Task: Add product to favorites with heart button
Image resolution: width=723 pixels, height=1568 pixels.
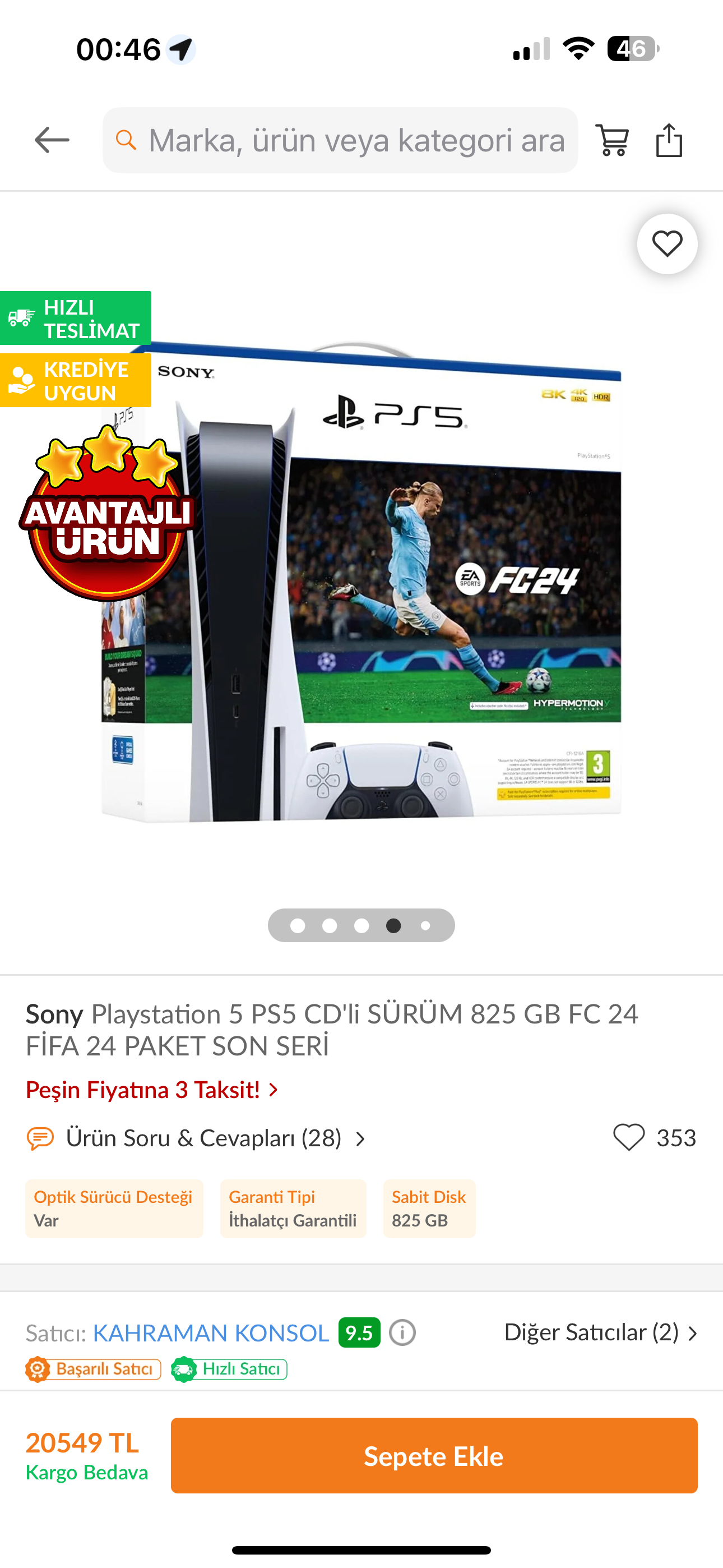Action: [667, 244]
